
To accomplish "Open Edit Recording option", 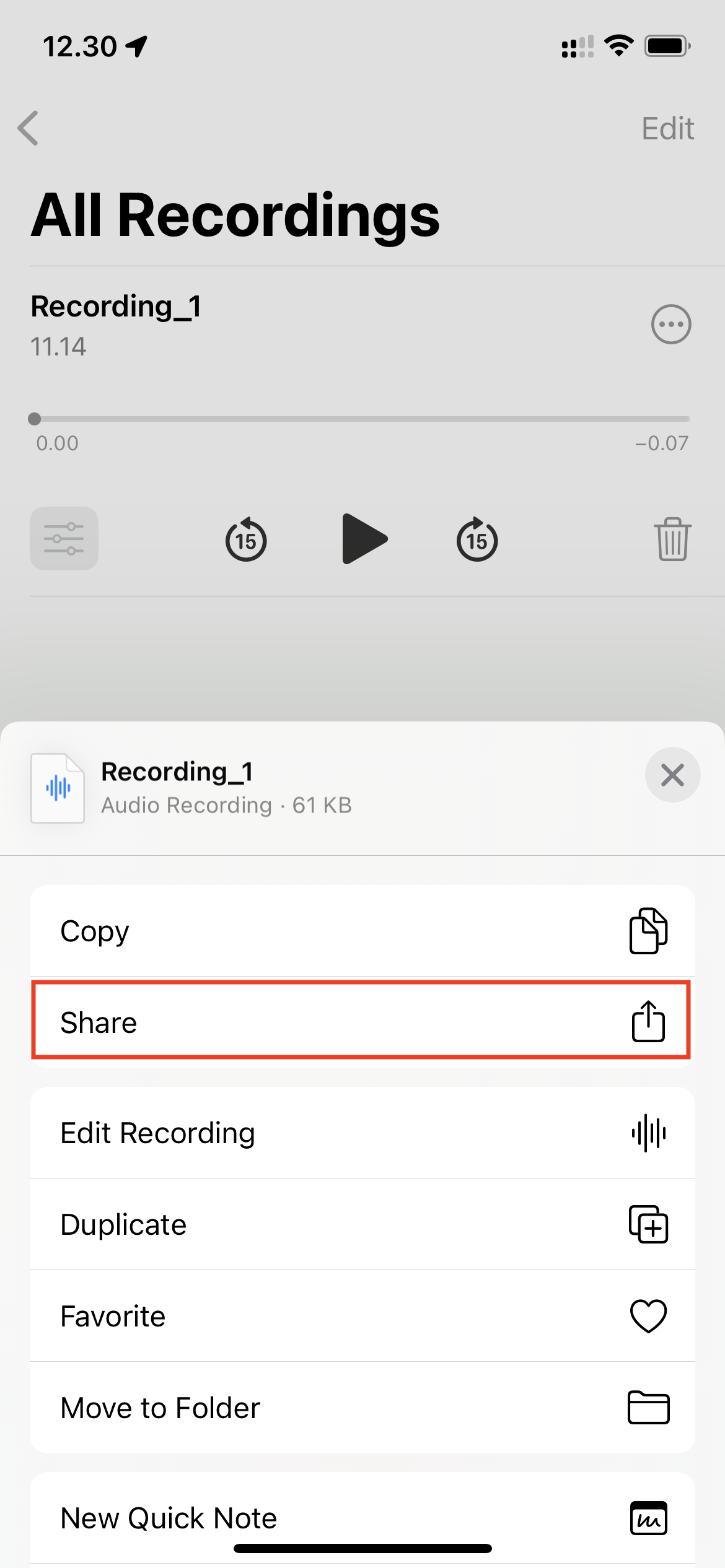I will (x=362, y=1133).
